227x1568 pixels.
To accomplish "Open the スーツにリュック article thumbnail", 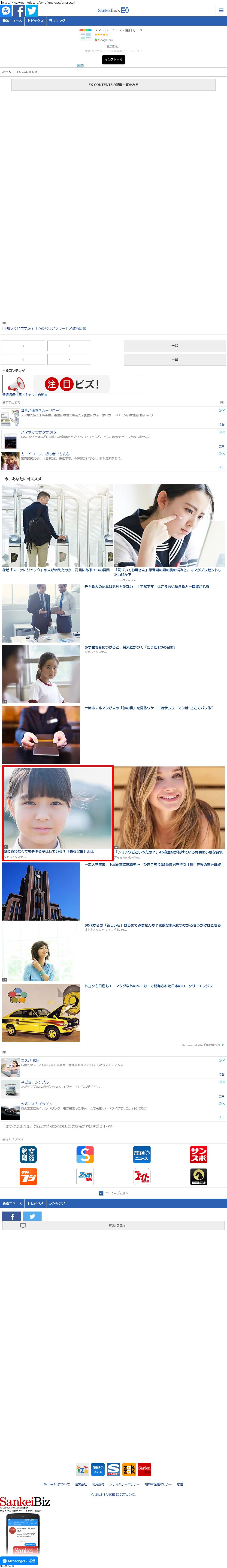I will click(x=57, y=526).
